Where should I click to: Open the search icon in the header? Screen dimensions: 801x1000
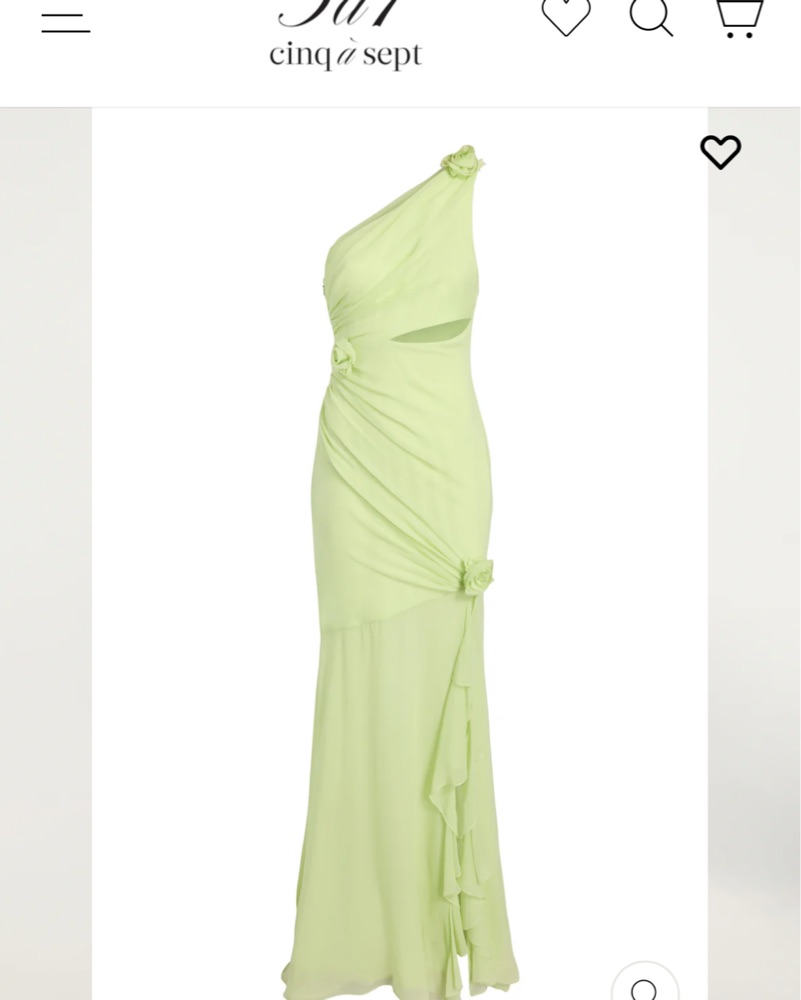(x=651, y=17)
